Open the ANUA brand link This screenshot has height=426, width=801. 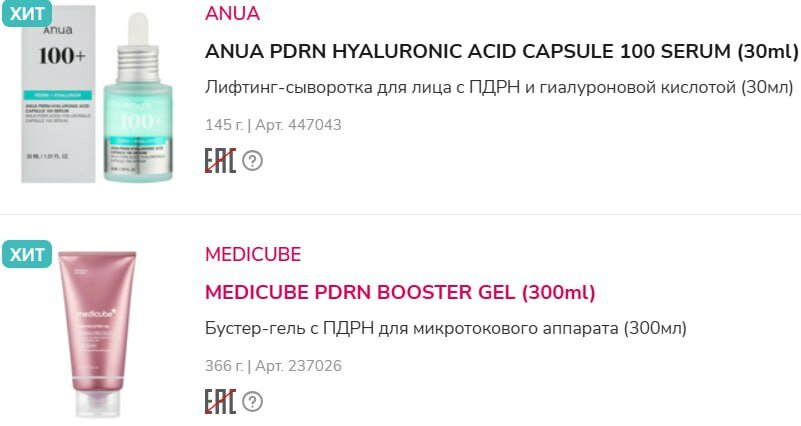click(x=232, y=13)
